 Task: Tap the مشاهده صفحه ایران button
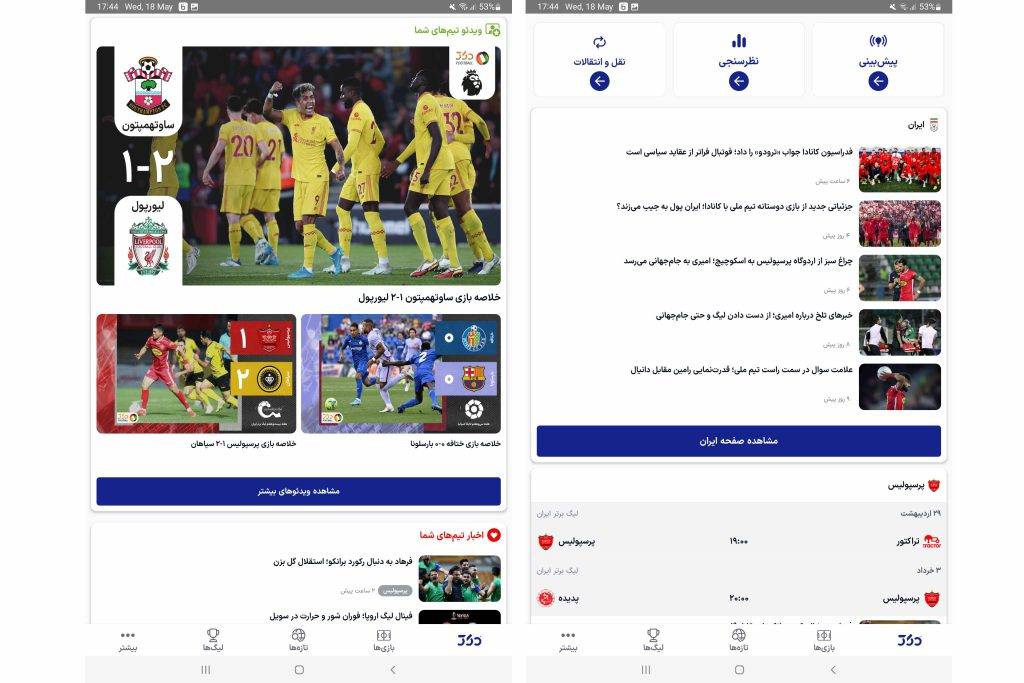[x=738, y=441]
